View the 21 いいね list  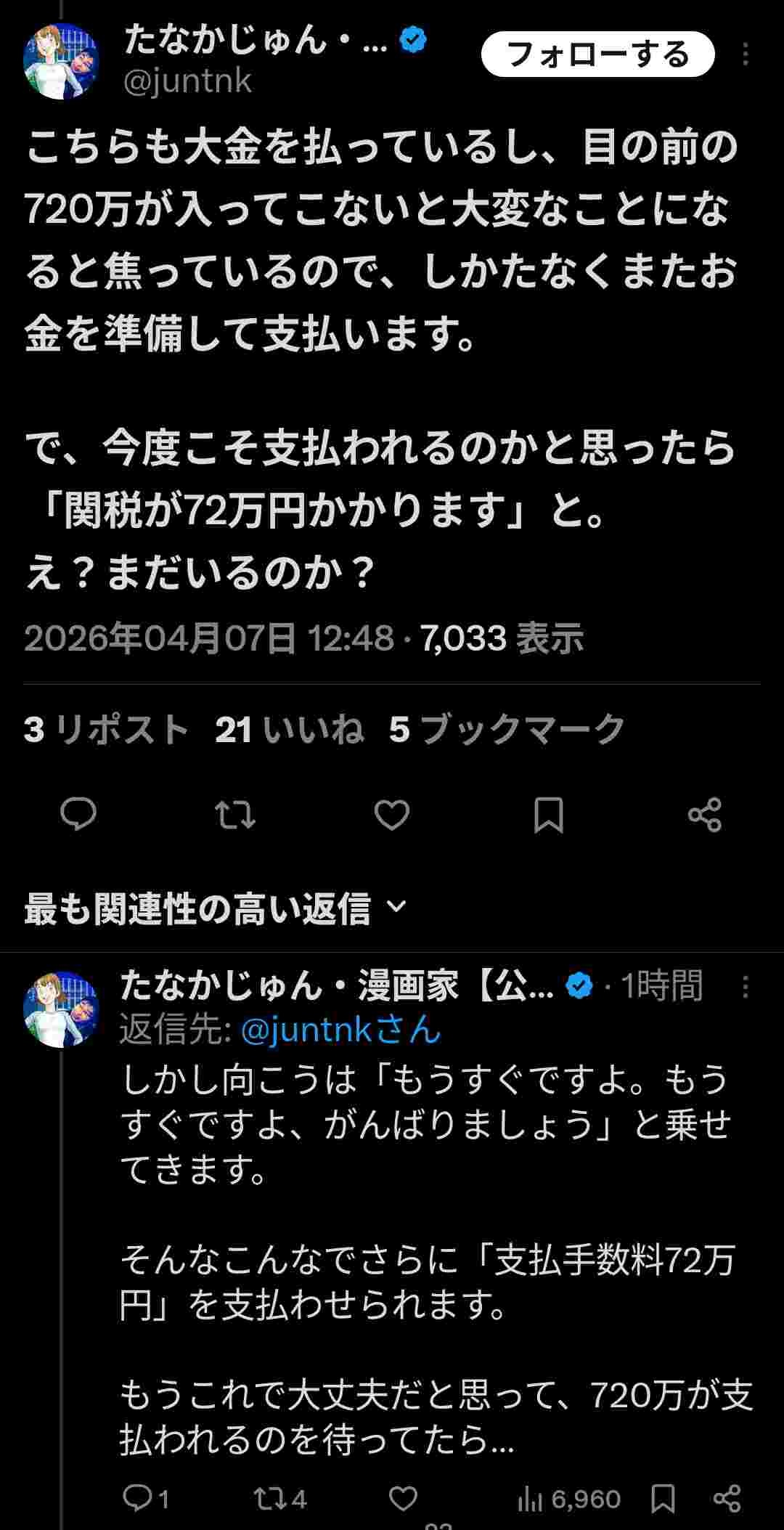coord(289,729)
